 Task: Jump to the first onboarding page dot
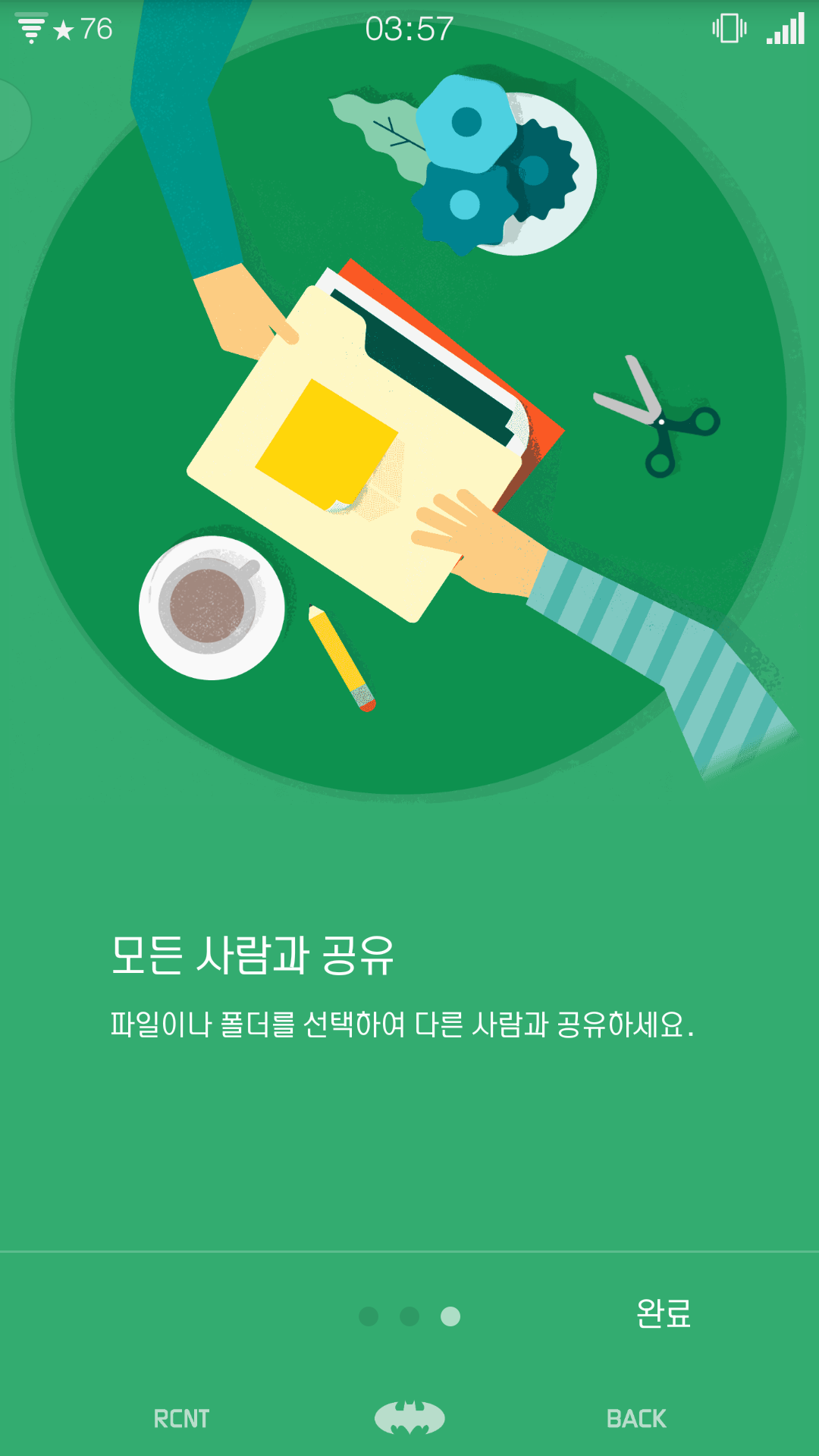click(x=369, y=1316)
